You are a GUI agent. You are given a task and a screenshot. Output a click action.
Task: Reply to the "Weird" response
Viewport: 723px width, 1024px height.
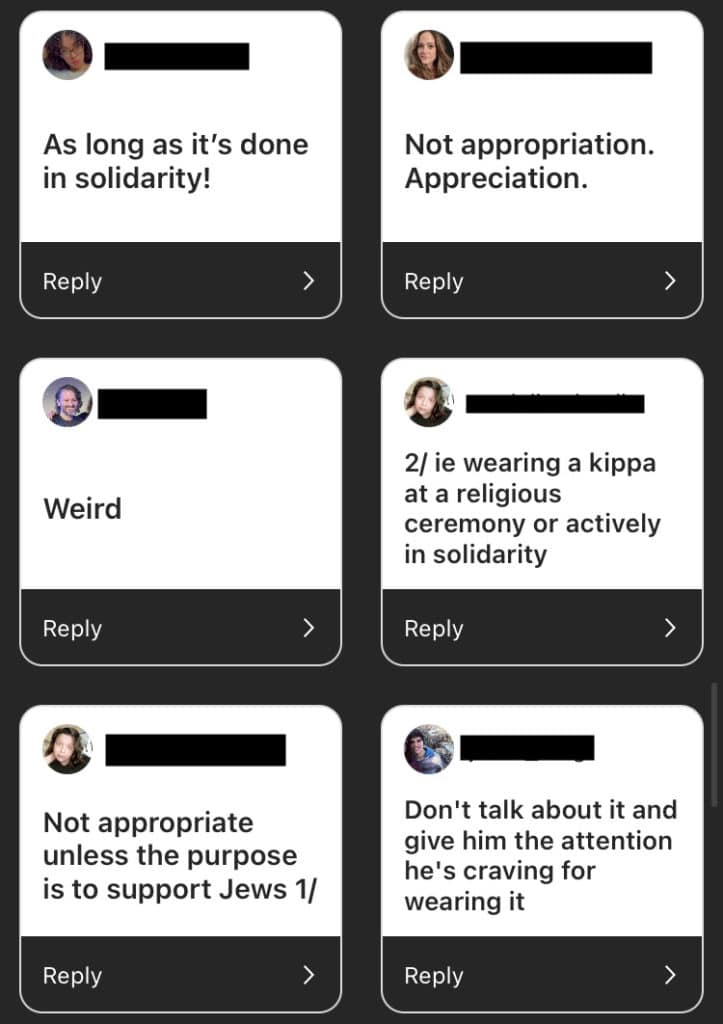pyautogui.click(x=180, y=628)
